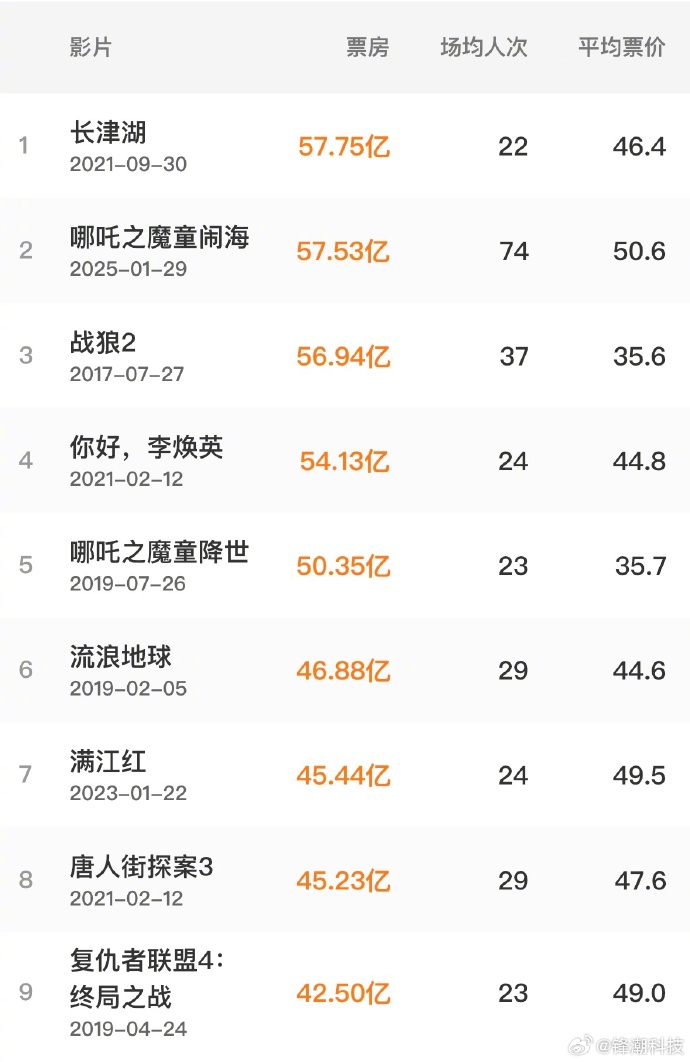View 复仇者联盟4：终局之战 details
This screenshot has height=1062, width=690.
[147, 978]
